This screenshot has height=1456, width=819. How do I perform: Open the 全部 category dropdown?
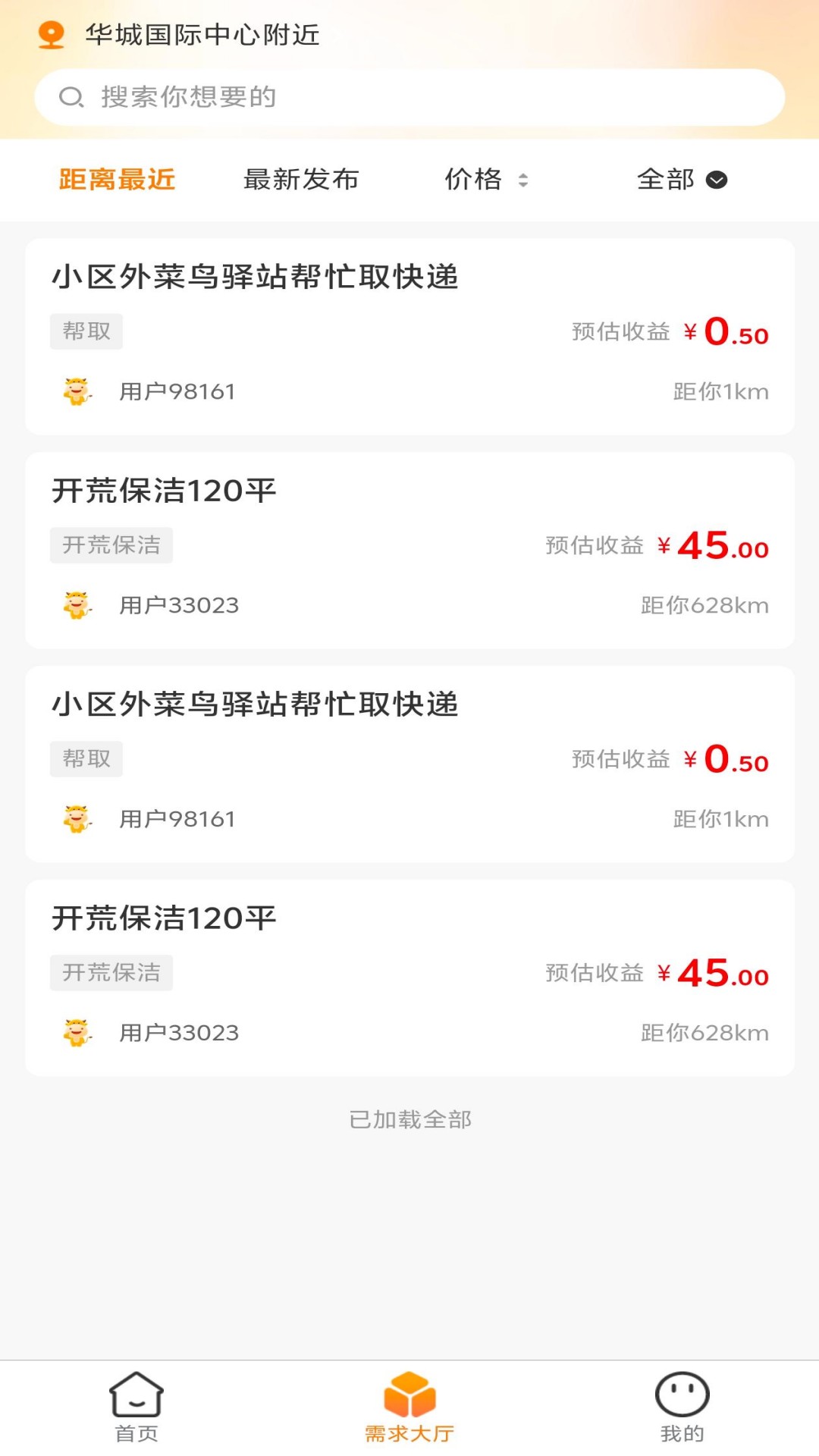(681, 180)
